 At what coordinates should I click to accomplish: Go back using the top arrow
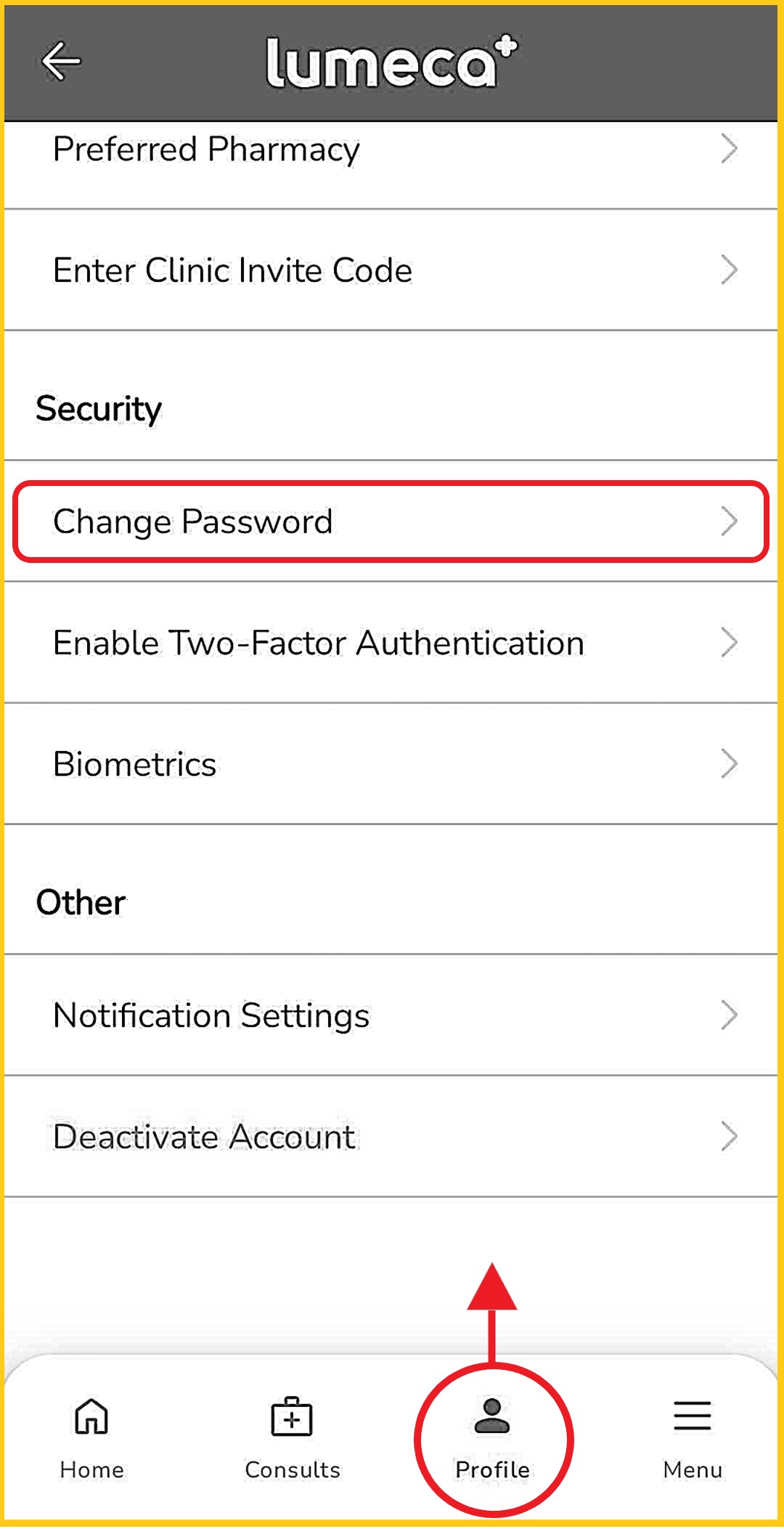[x=61, y=61]
